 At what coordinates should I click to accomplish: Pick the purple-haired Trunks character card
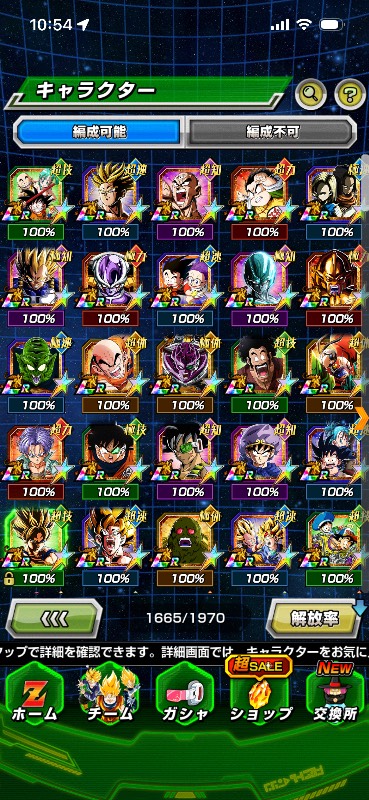coord(36,462)
